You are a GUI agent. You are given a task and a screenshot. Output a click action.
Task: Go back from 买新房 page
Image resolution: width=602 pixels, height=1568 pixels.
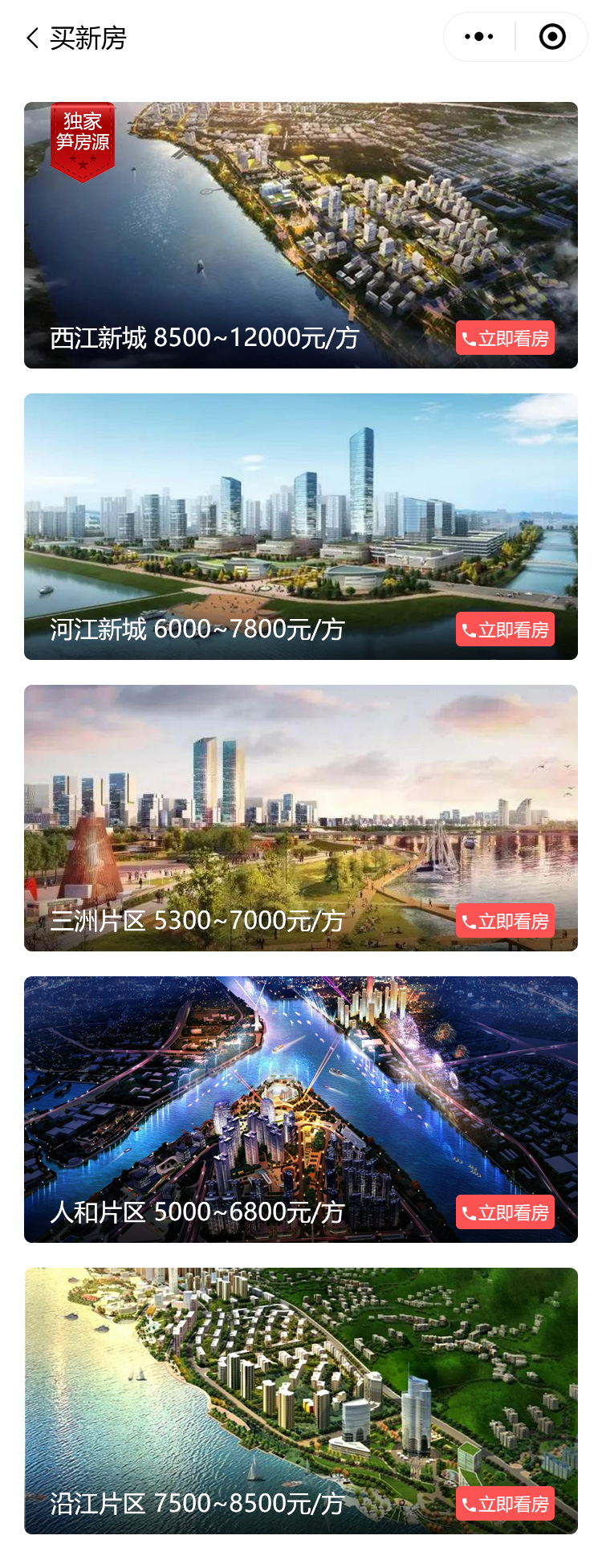click(33, 38)
